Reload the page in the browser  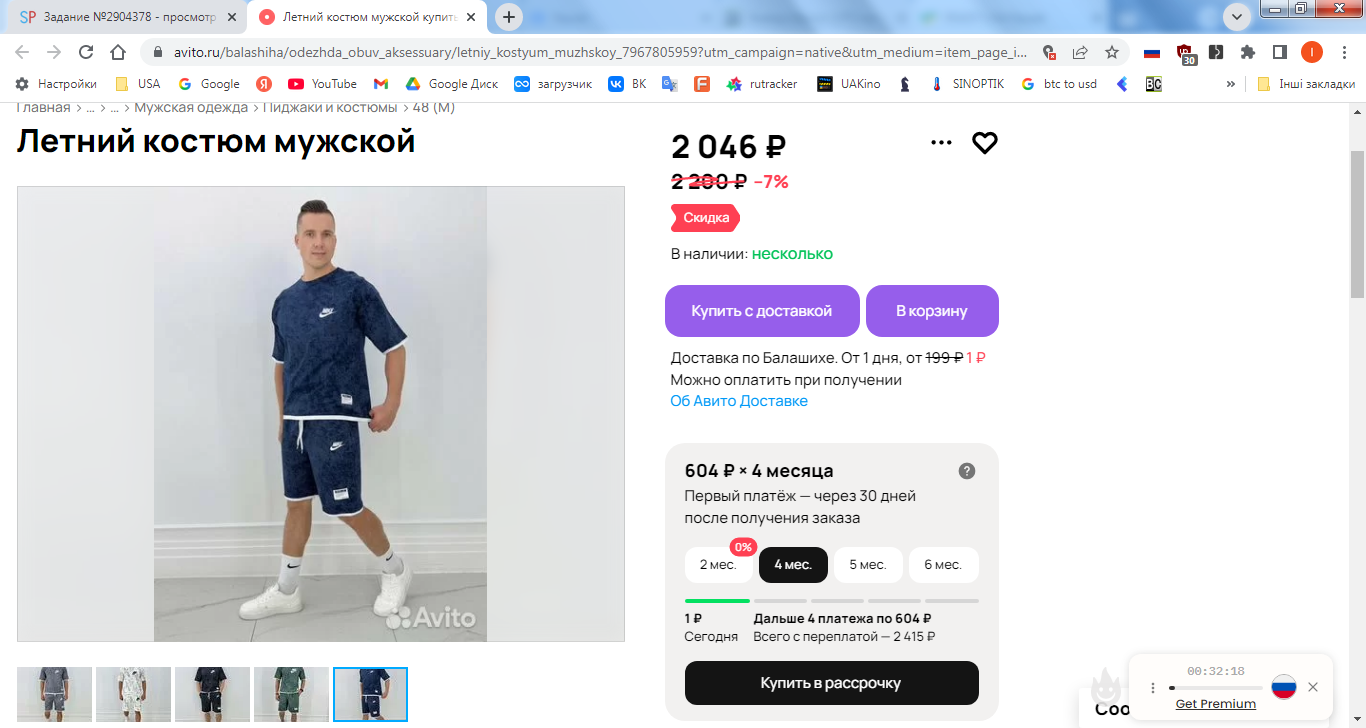tap(86, 52)
